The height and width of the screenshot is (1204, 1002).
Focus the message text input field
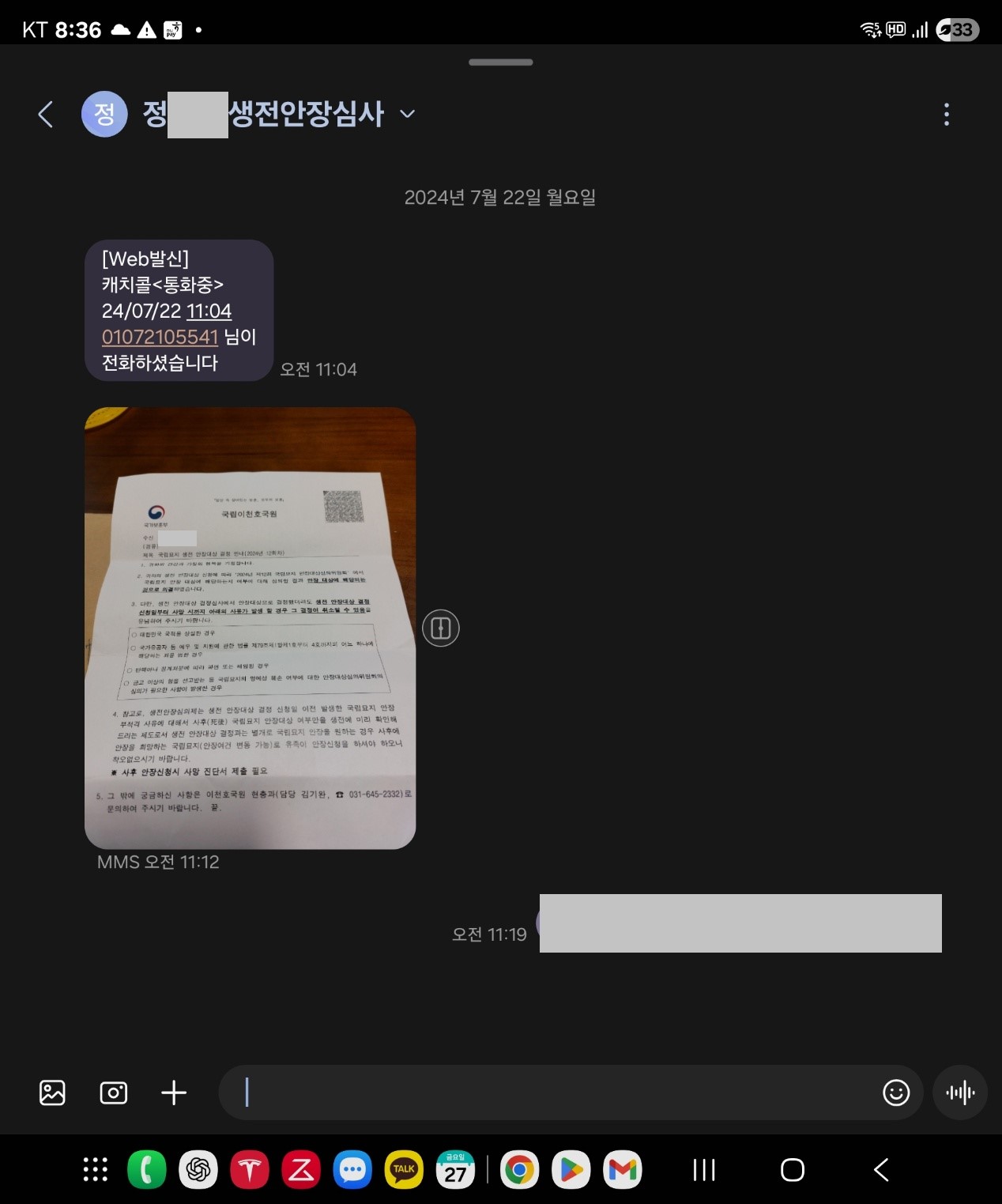(553, 1093)
